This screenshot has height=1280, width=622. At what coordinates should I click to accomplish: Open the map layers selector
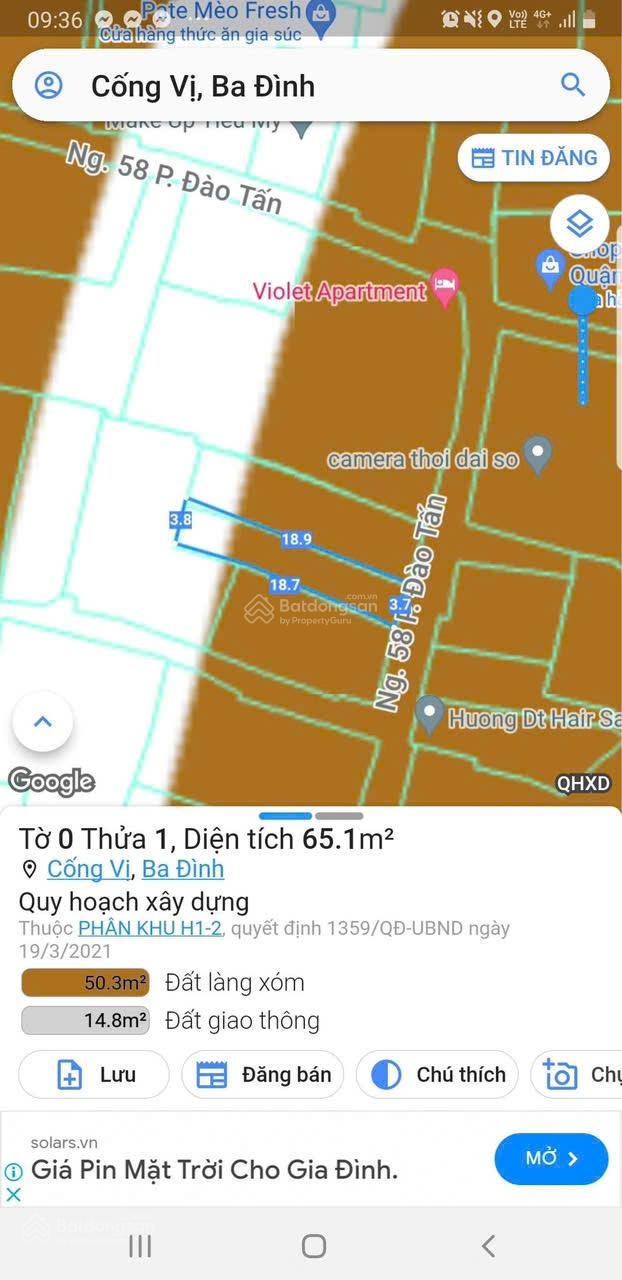[x=580, y=224]
